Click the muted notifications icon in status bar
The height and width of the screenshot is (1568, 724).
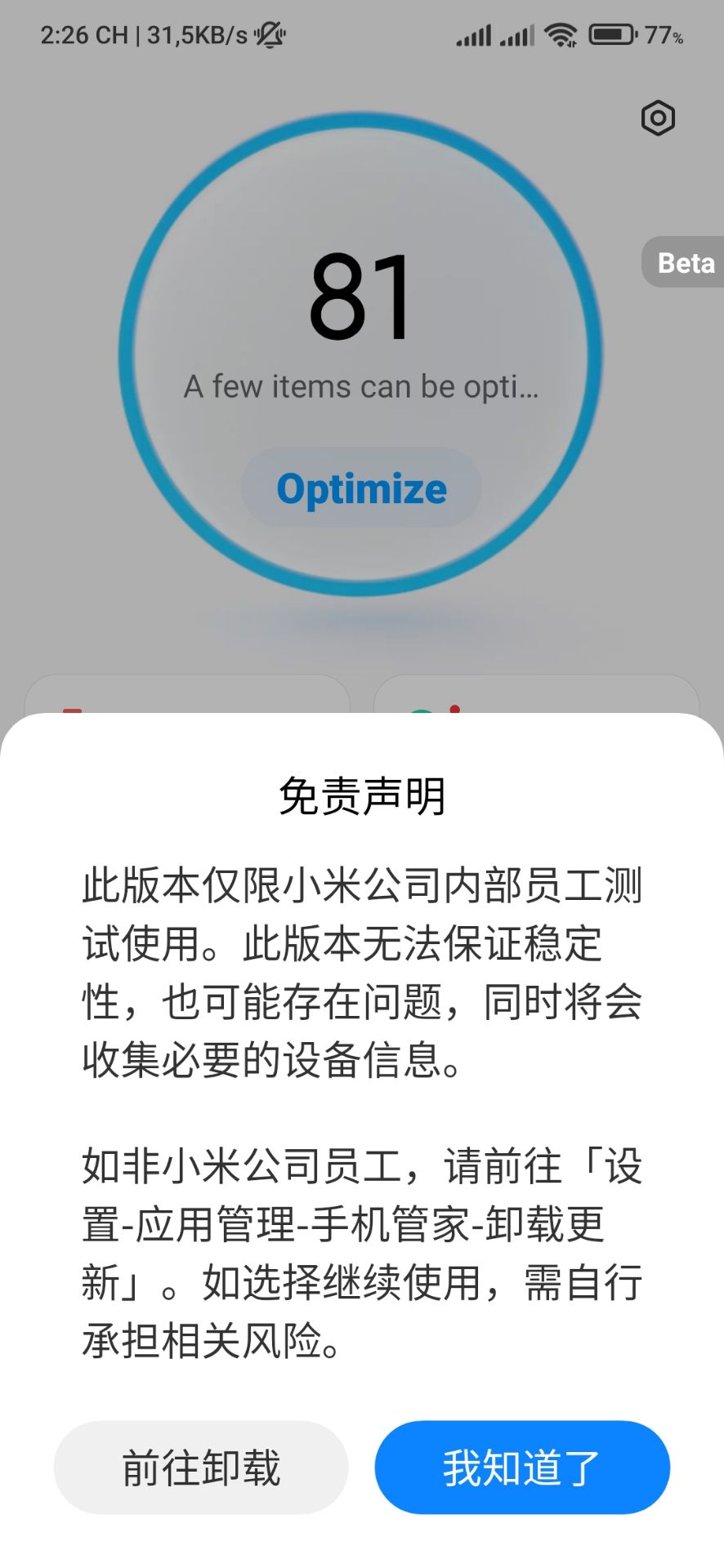click(267, 36)
